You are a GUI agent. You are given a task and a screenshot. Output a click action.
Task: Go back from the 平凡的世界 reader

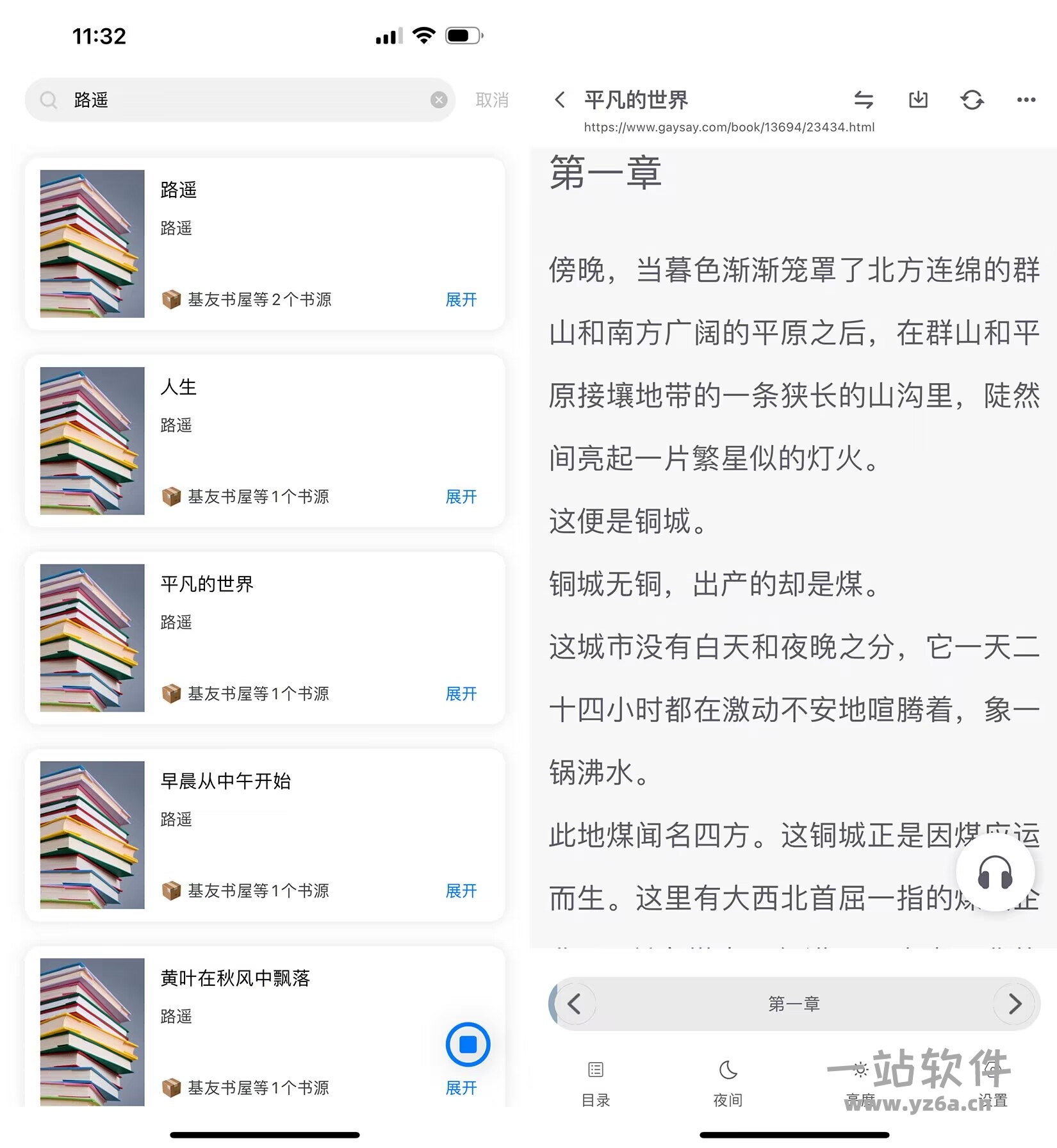(560, 100)
